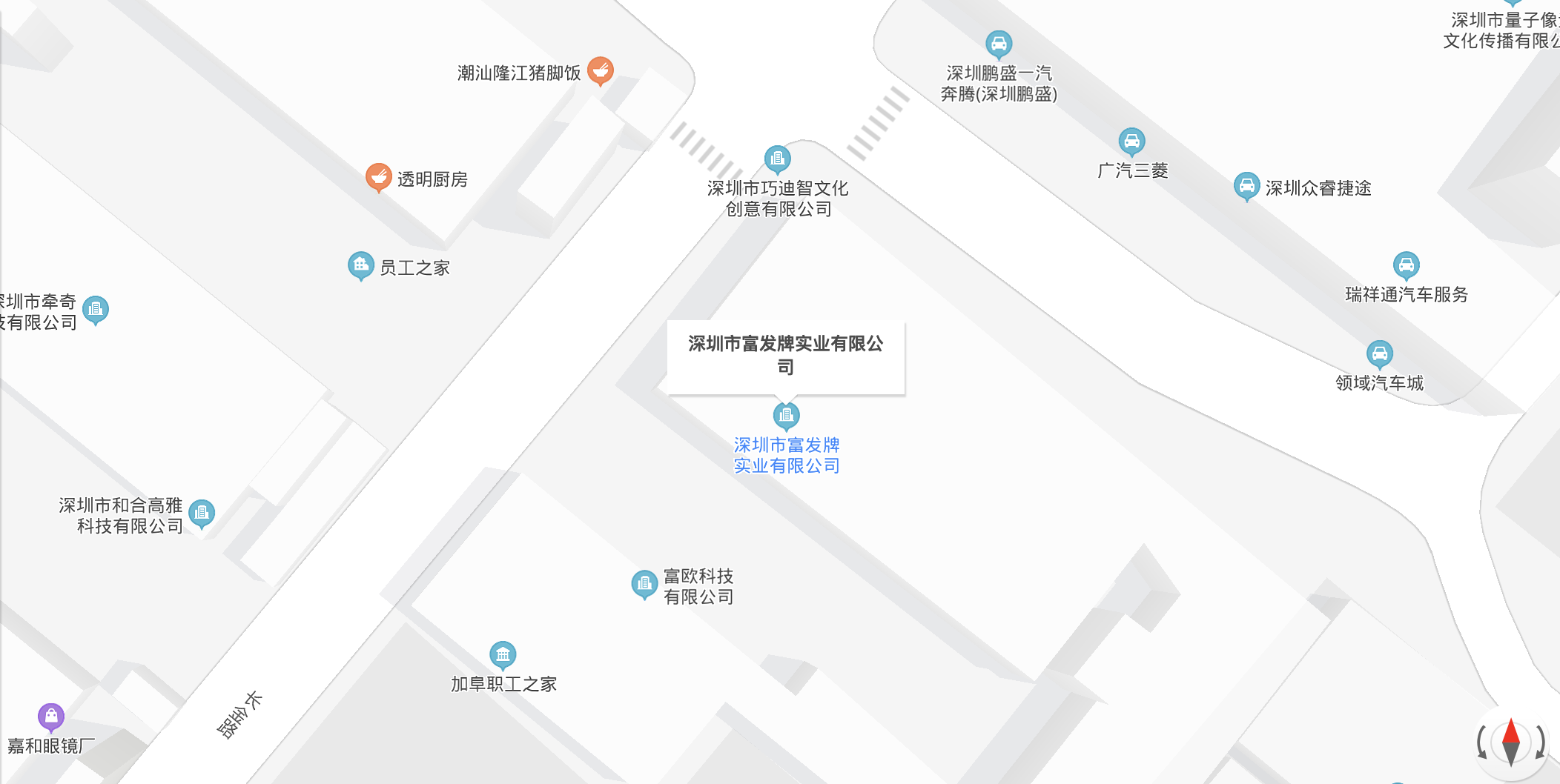Open the 深圳众睿捷途 car marker
This screenshot has width=1560, height=784.
1246,185
